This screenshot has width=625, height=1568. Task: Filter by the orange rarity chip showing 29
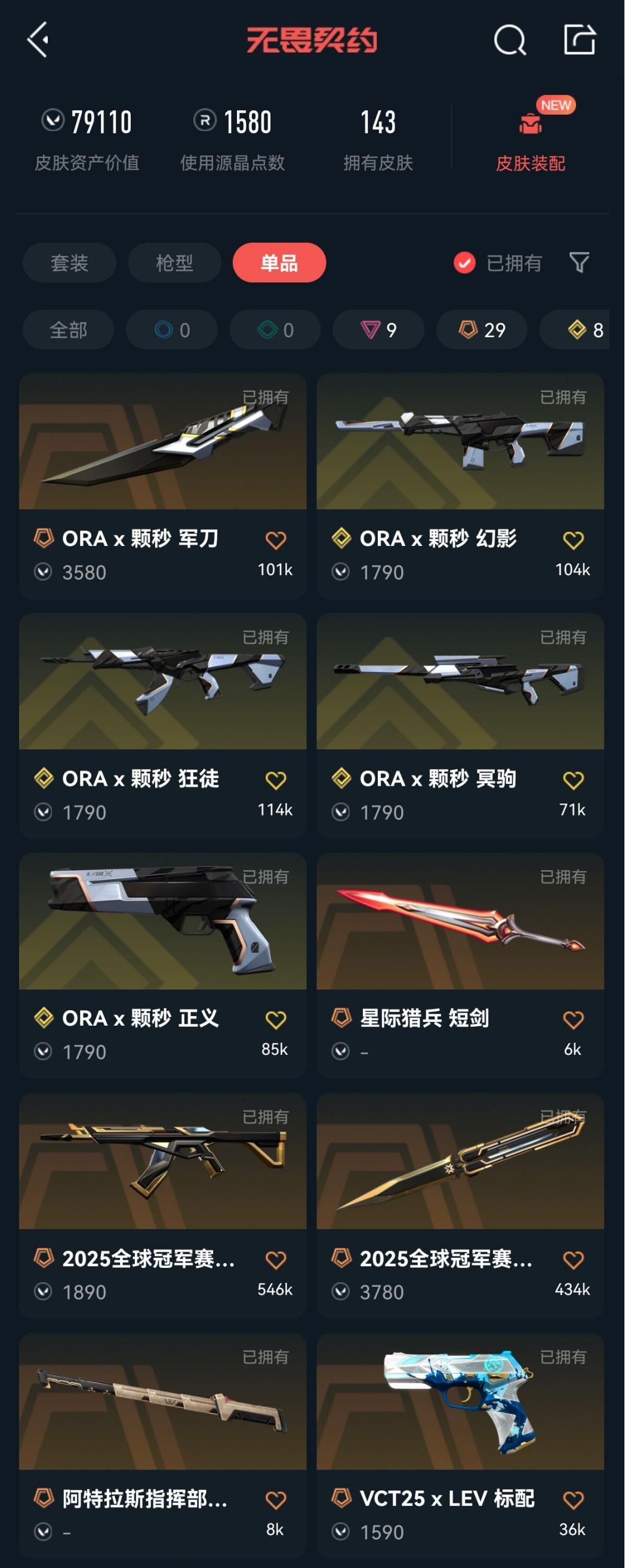[482, 330]
